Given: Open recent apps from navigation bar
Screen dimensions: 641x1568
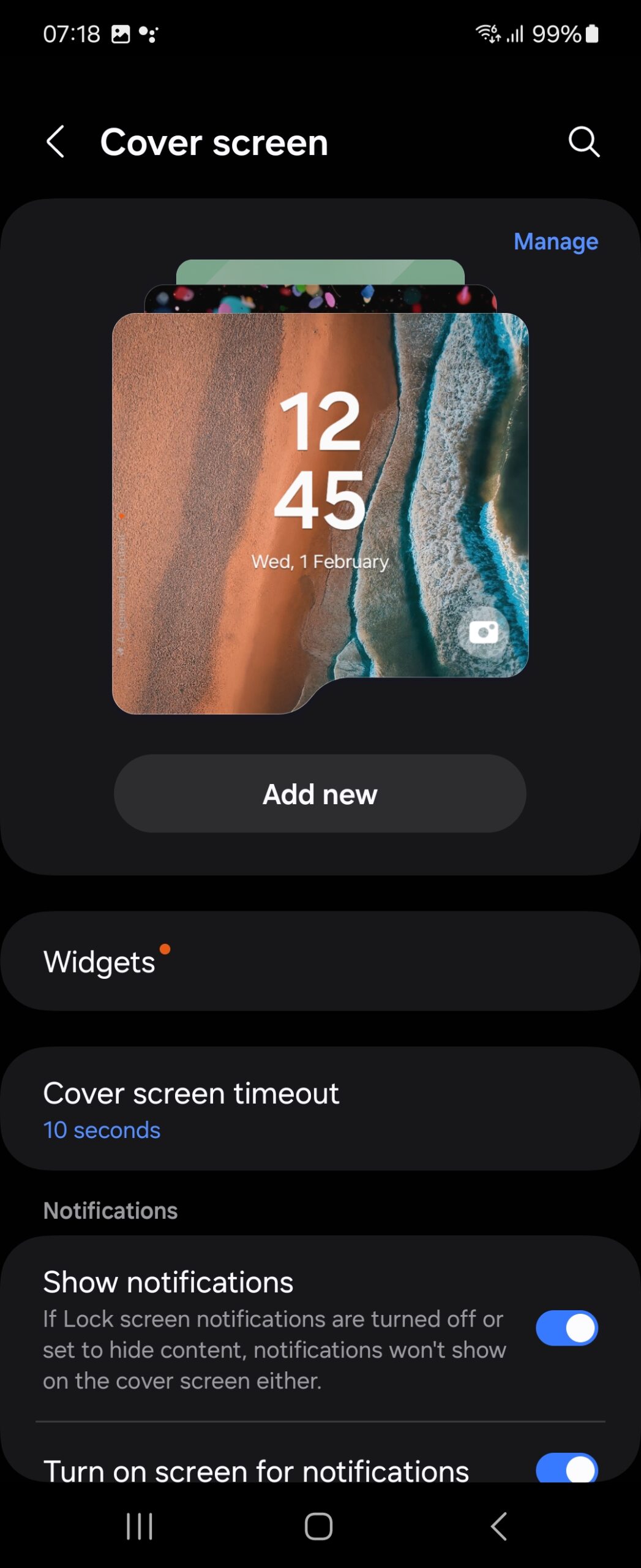Looking at the screenshot, I should 139,1526.
